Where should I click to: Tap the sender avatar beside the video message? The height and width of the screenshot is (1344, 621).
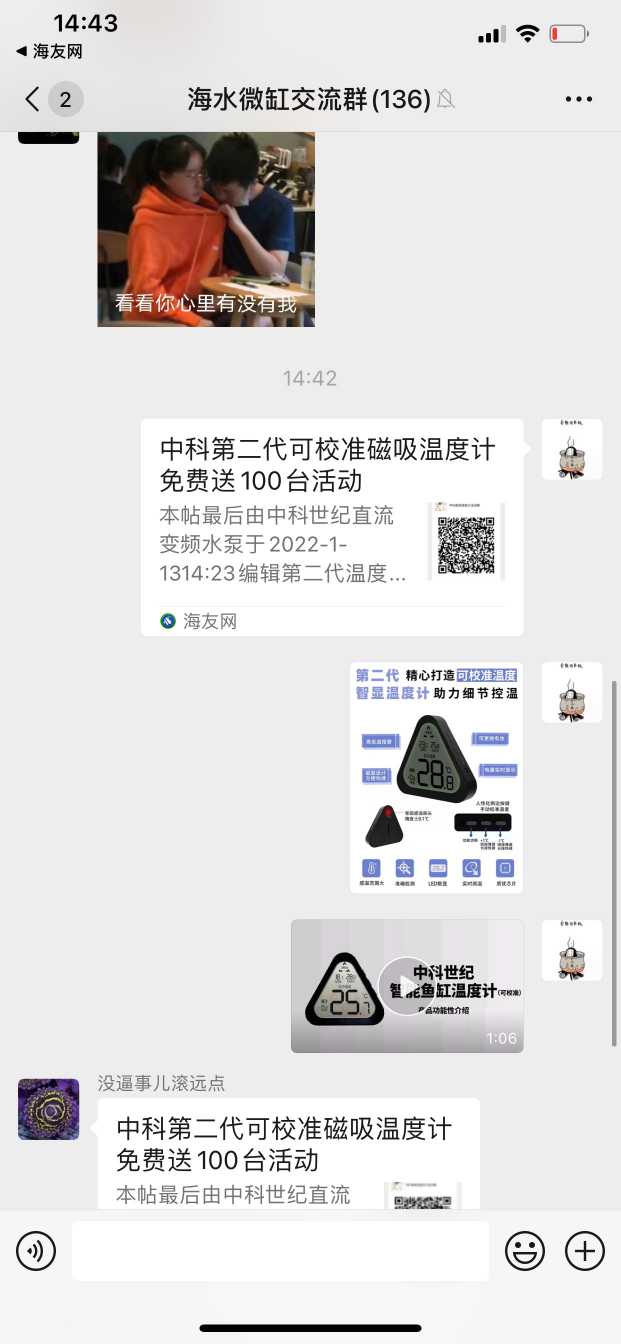(571, 950)
